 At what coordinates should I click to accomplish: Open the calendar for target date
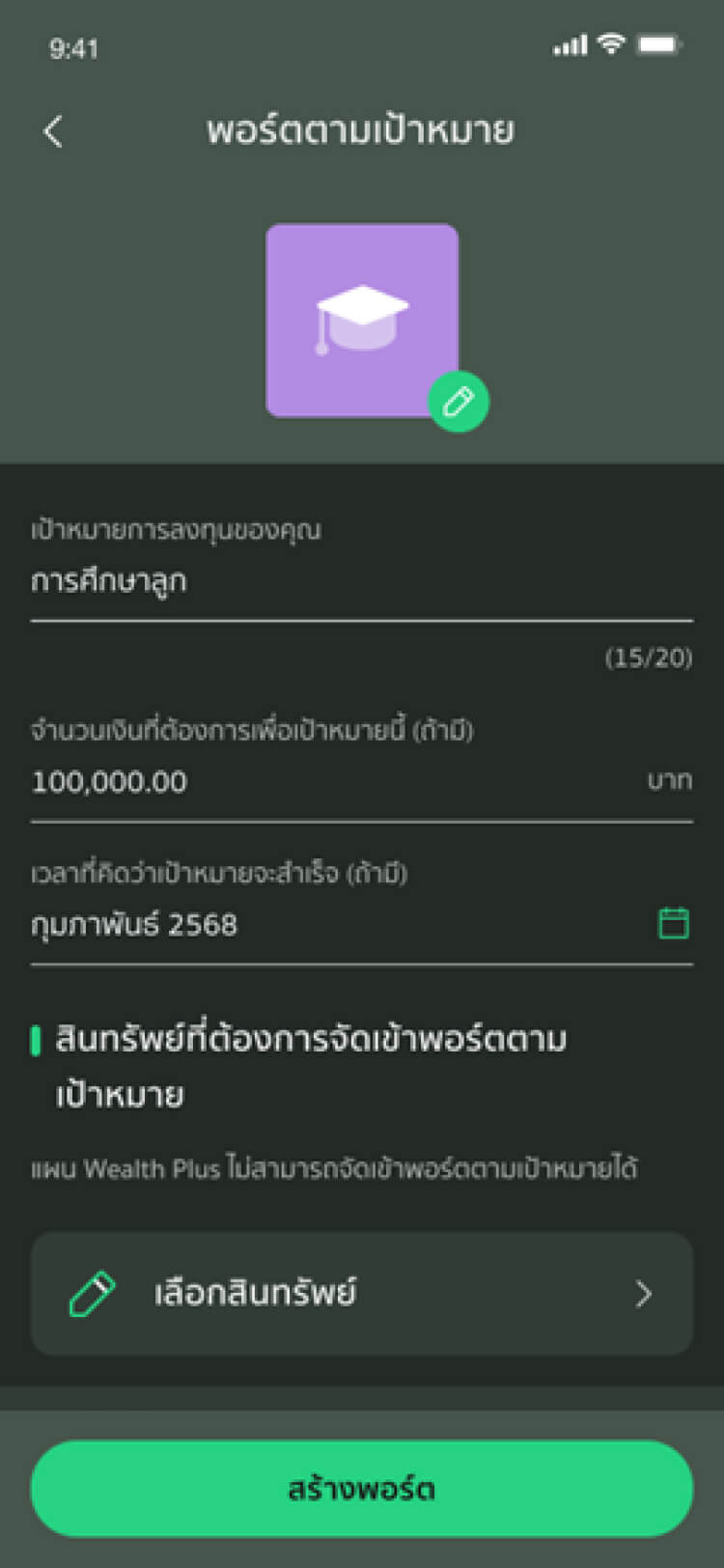click(x=673, y=923)
